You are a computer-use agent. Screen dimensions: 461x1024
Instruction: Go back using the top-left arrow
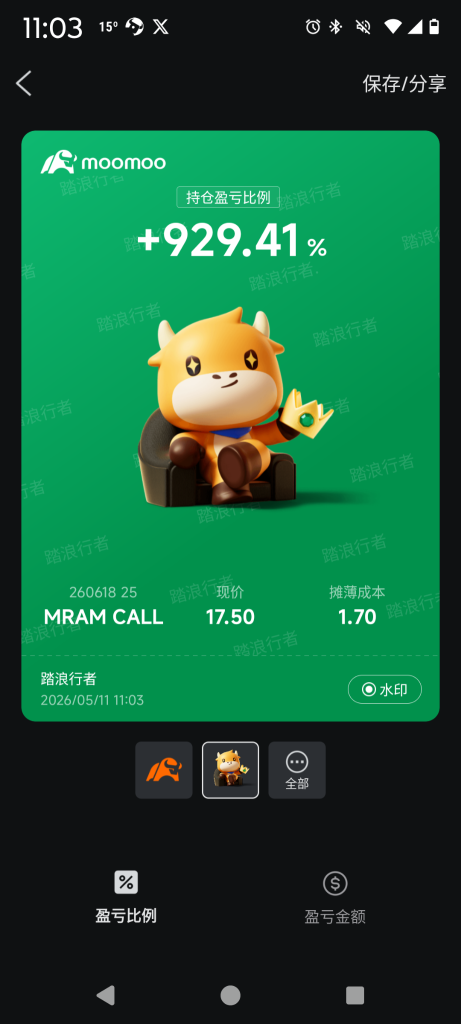tap(24, 84)
